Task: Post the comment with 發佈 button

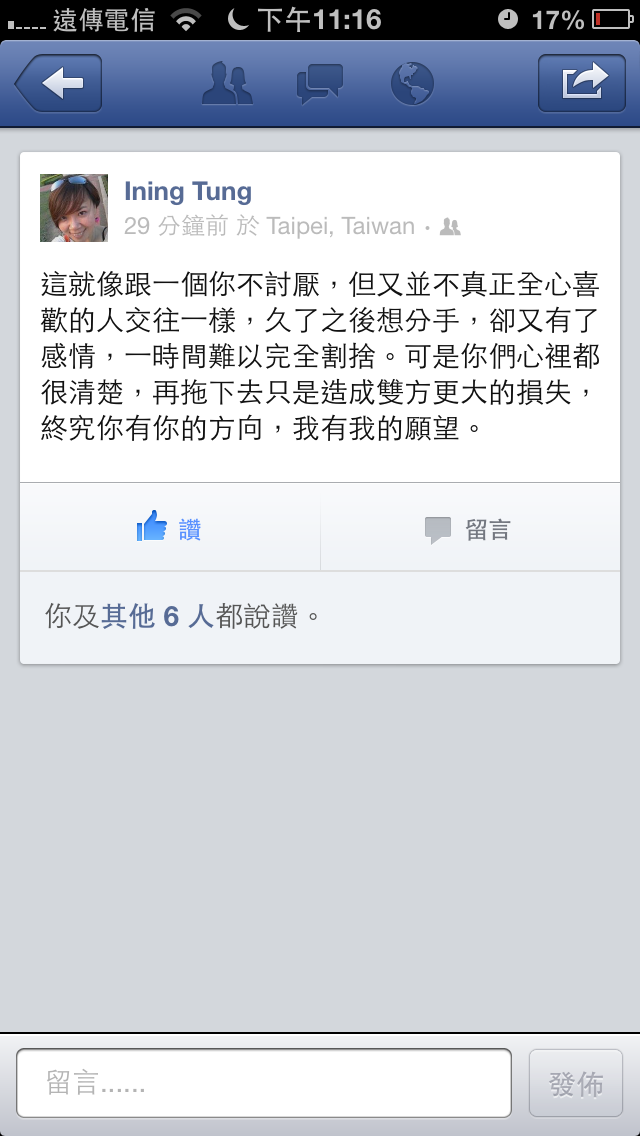Action: coord(576,1083)
